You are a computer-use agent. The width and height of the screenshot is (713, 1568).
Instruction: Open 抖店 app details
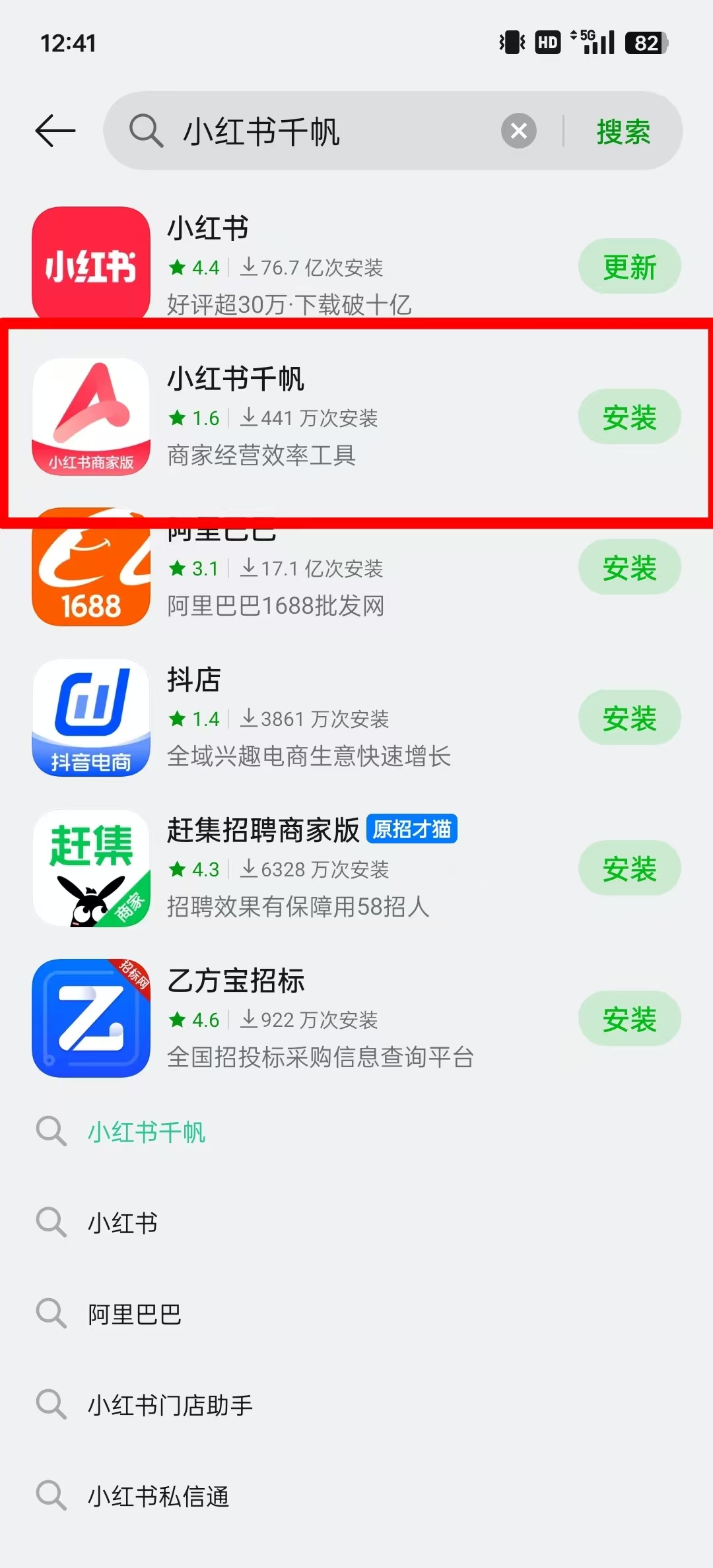(x=297, y=718)
